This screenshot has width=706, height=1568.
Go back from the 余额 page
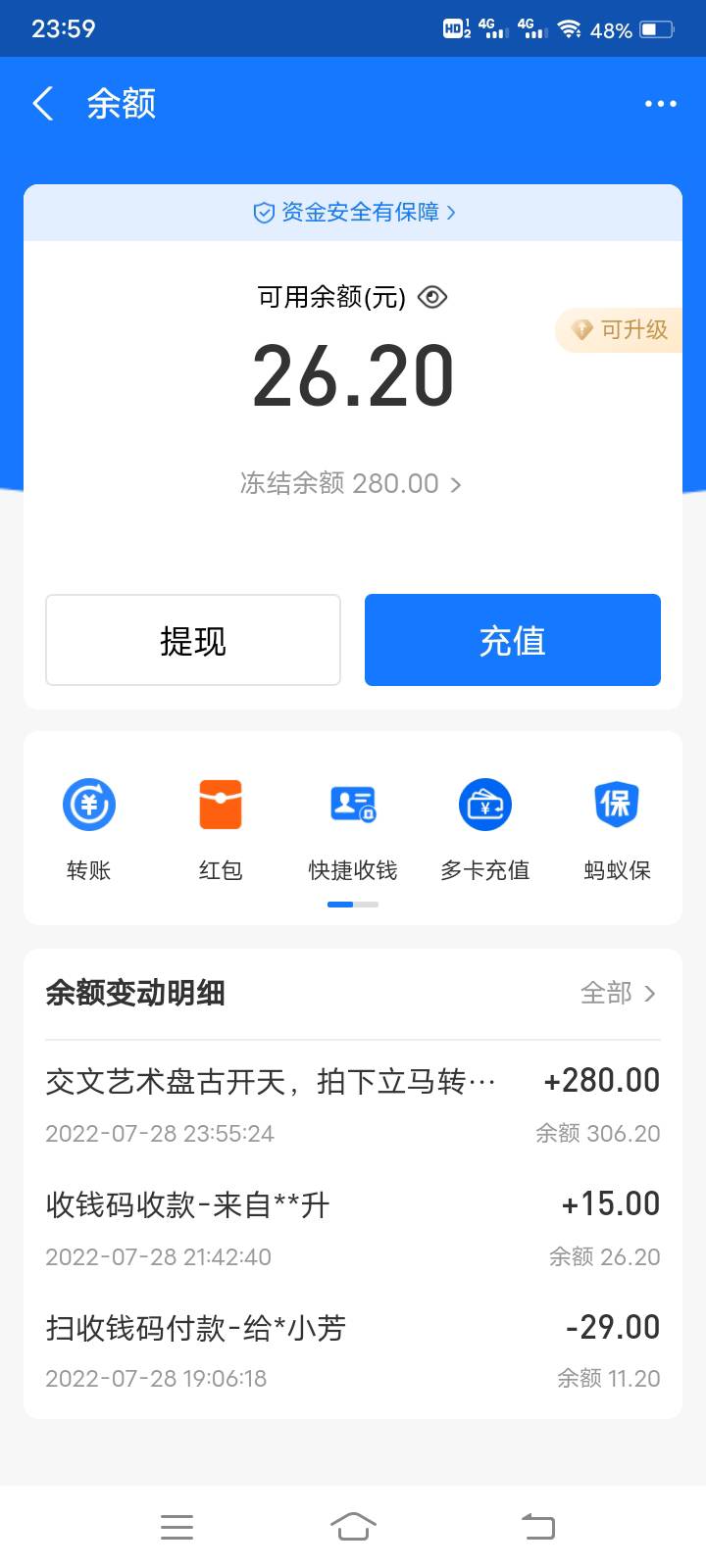coord(43,103)
